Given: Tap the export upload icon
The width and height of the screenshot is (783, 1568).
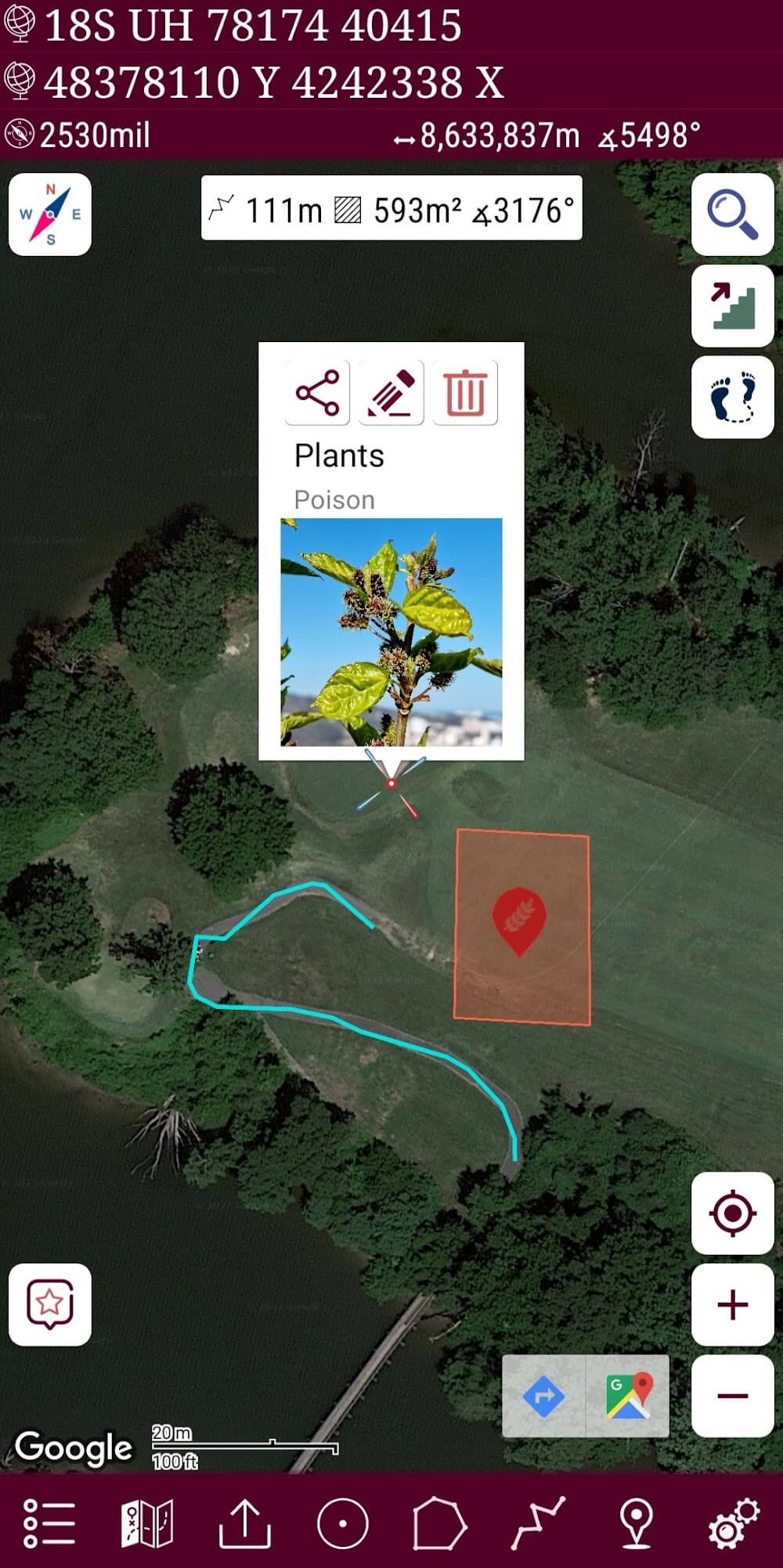Looking at the screenshot, I should pos(245,1523).
